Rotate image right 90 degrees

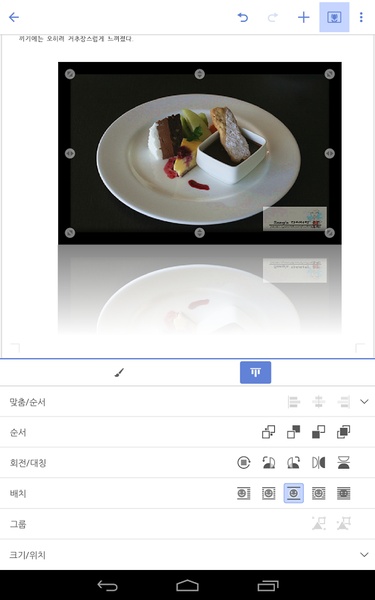coord(293,463)
